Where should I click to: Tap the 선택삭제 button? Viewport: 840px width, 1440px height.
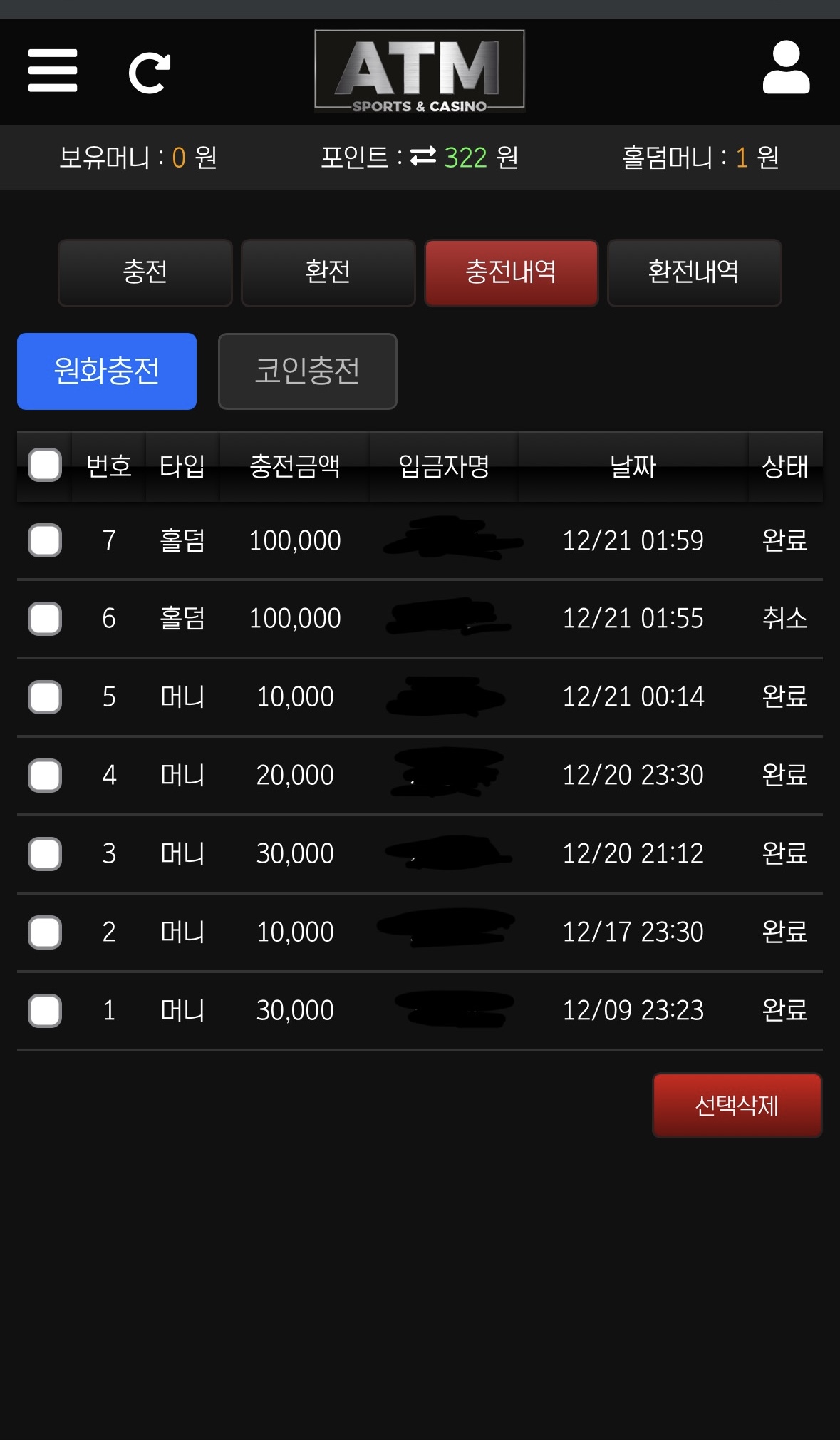[x=737, y=1106]
